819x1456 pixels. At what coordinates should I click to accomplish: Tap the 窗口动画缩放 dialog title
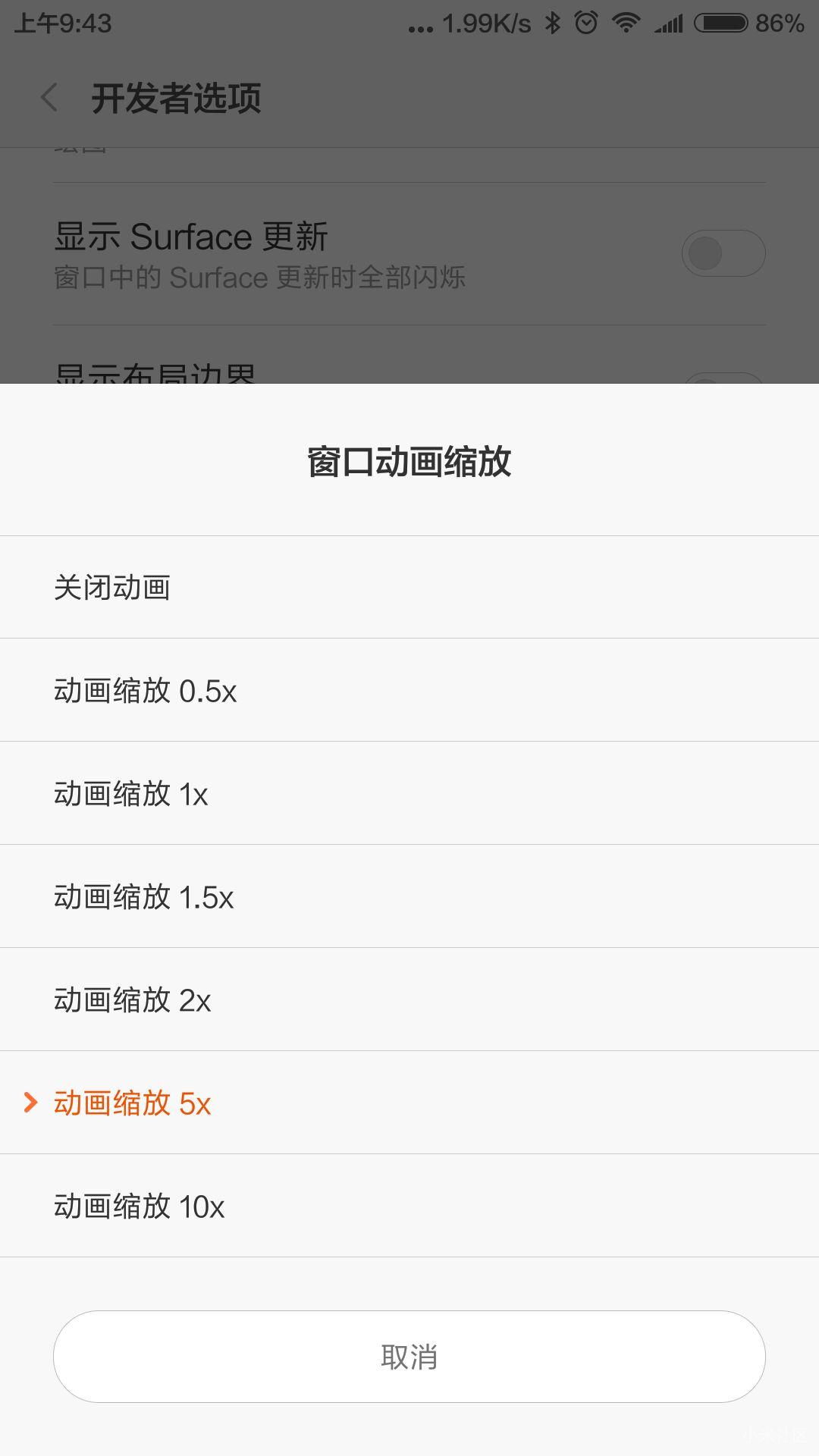tap(409, 460)
